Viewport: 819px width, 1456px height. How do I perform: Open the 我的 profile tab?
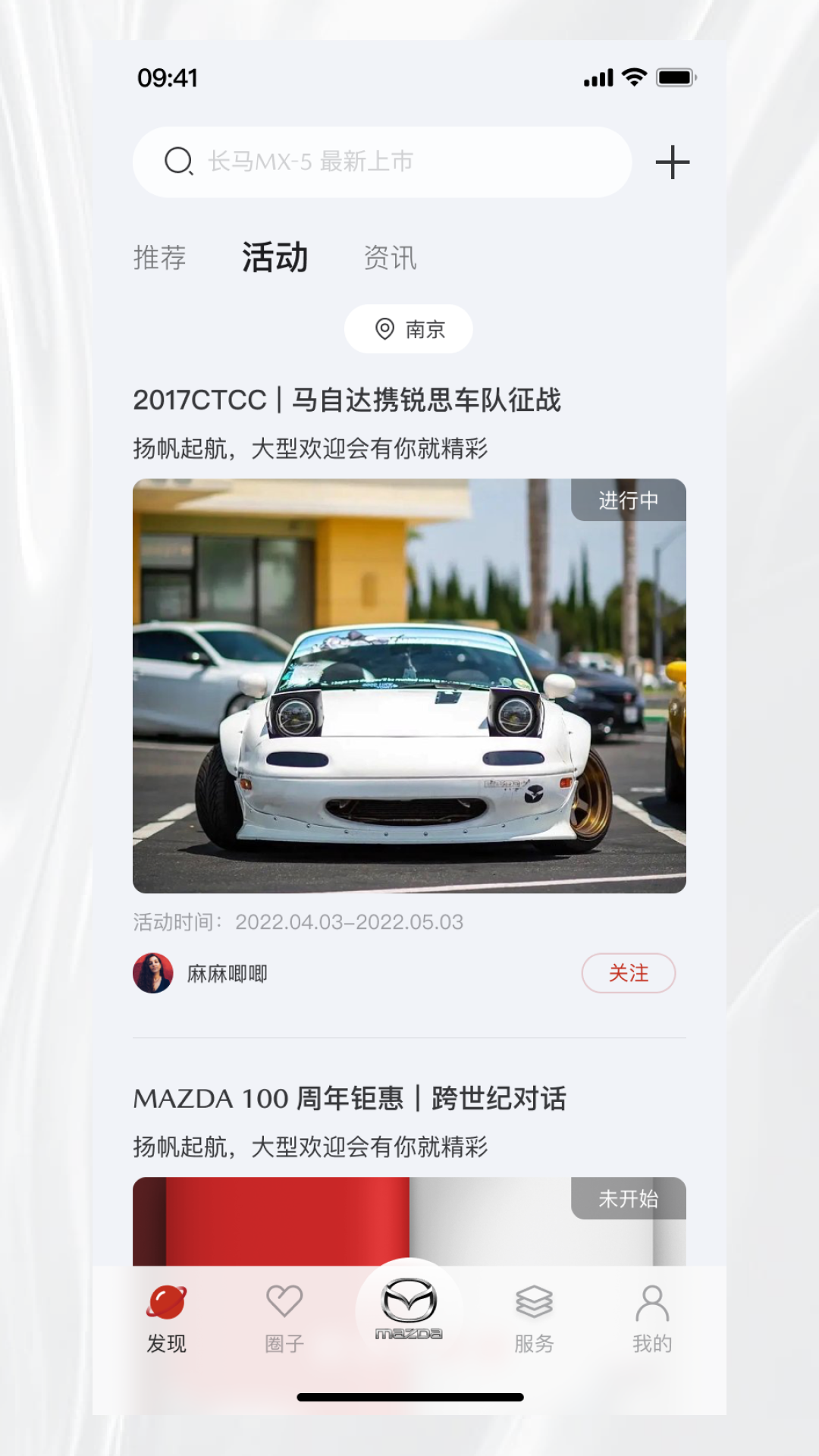[x=652, y=1319]
